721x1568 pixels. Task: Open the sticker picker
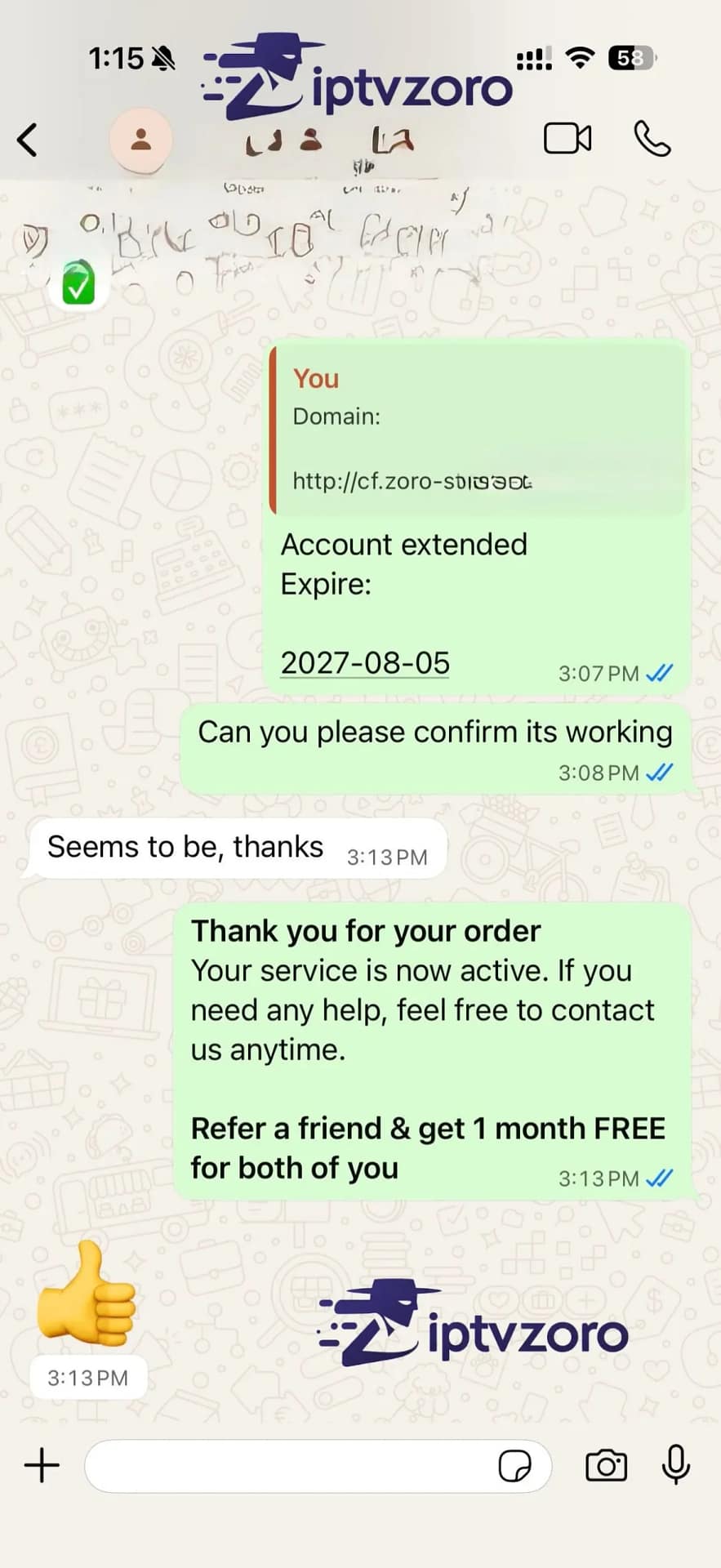[514, 1466]
